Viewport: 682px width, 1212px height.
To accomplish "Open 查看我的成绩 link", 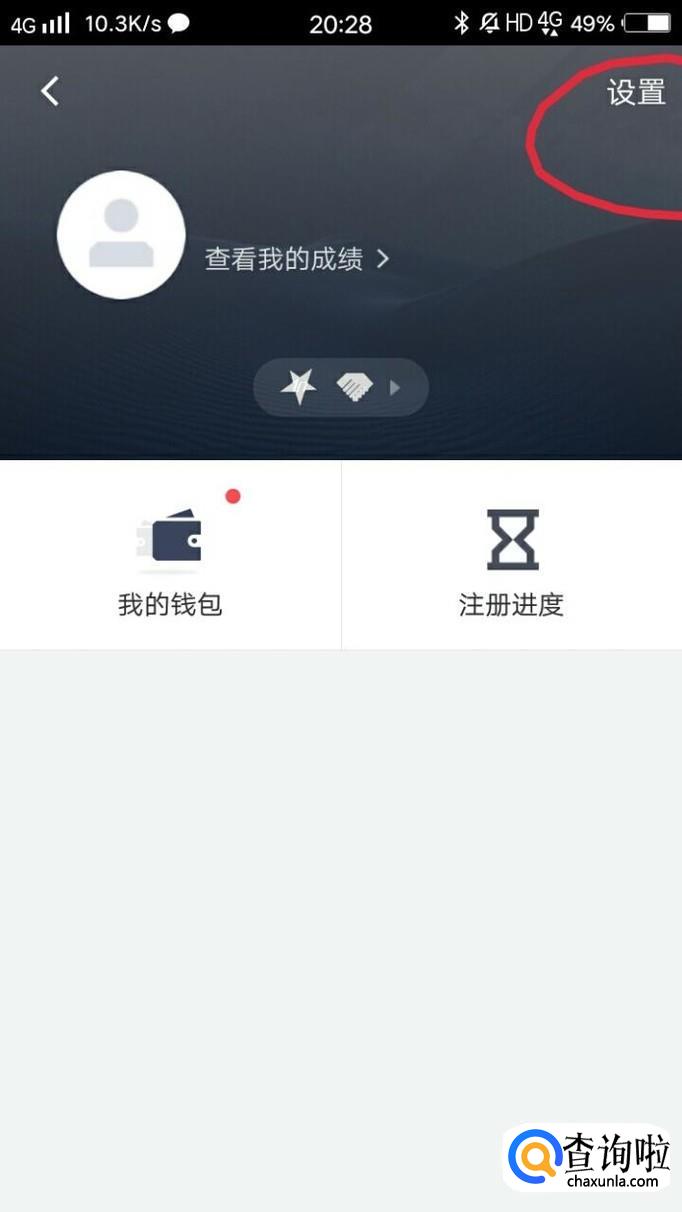I will coord(296,259).
